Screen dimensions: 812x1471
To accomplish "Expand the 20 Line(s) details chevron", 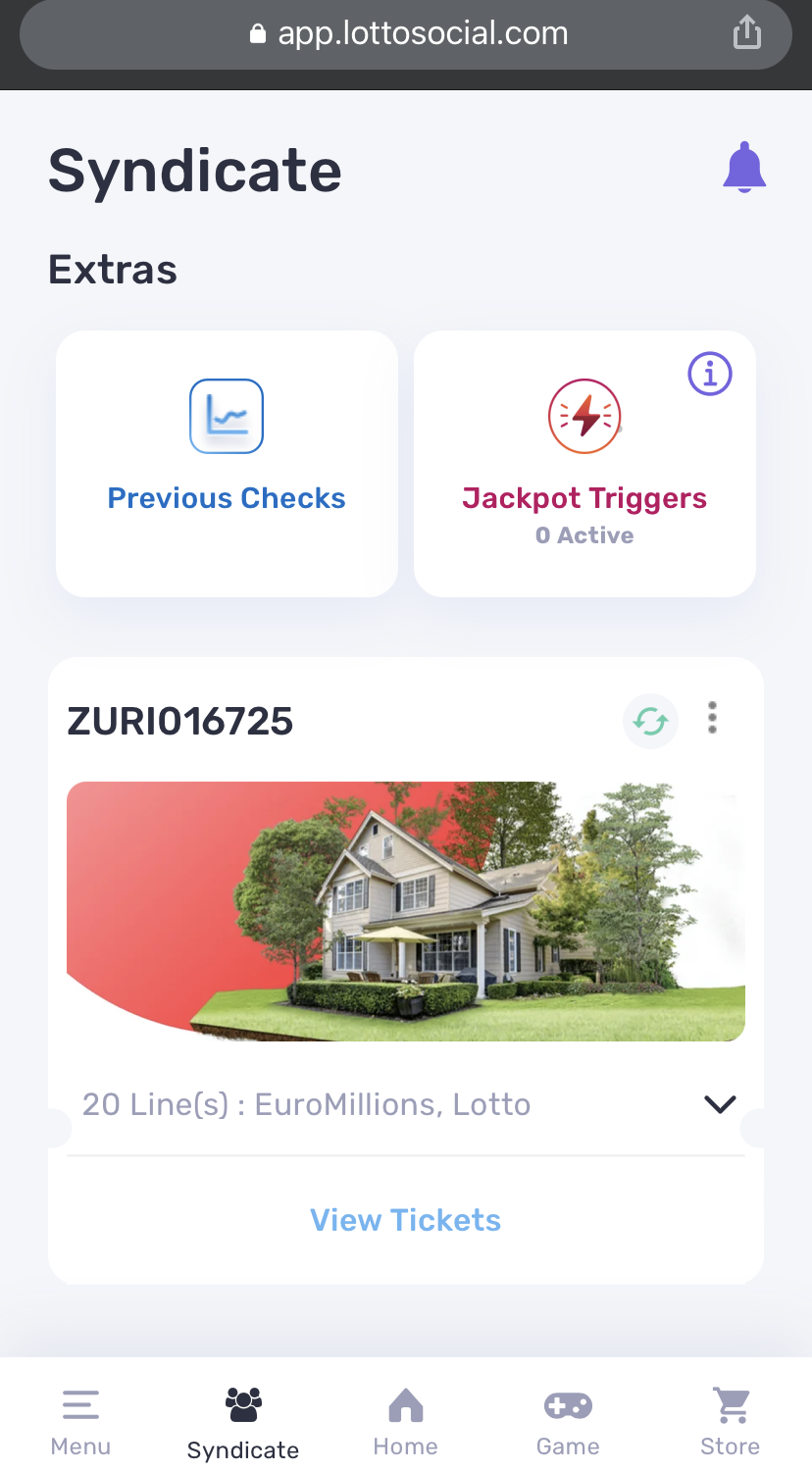I will 720,1104.
